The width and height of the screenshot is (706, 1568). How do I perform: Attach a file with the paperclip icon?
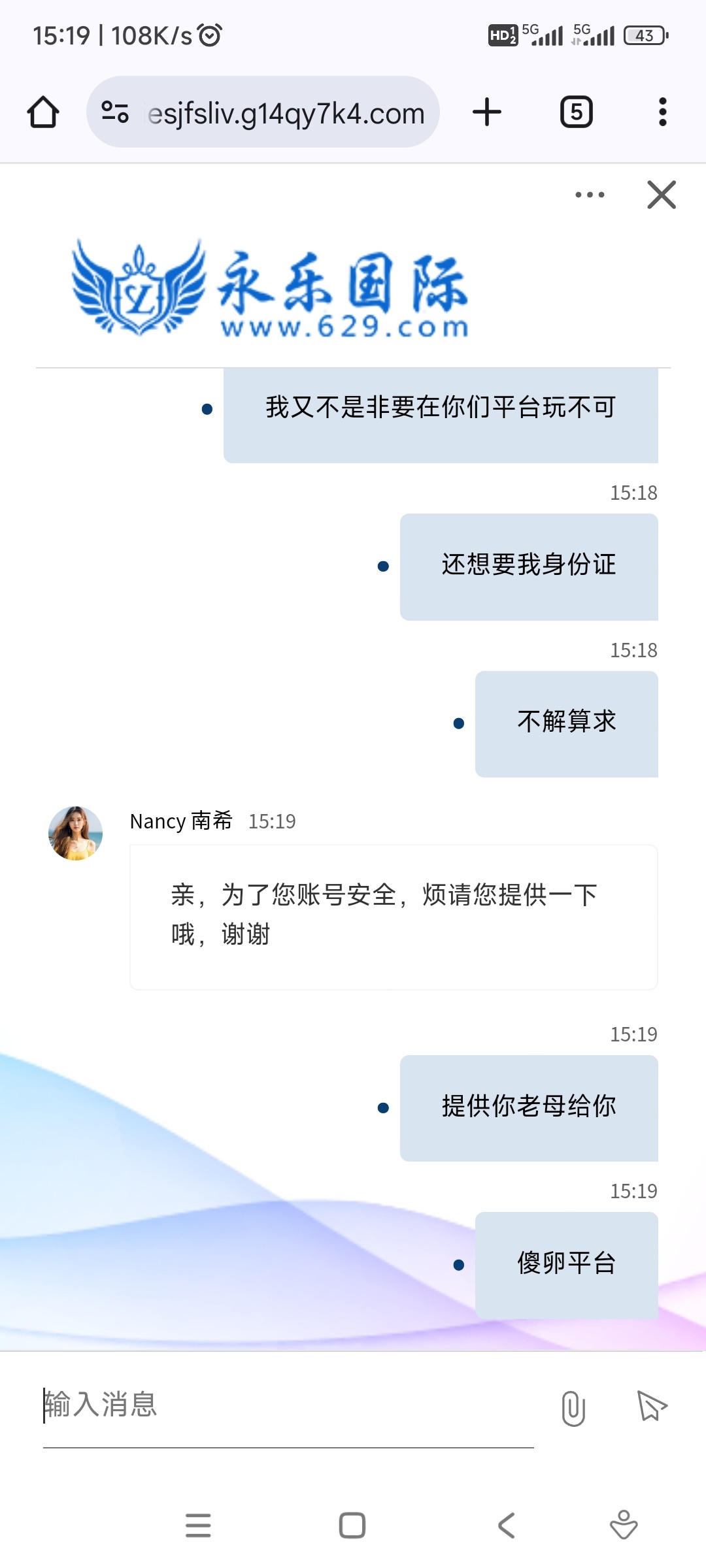(573, 1408)
